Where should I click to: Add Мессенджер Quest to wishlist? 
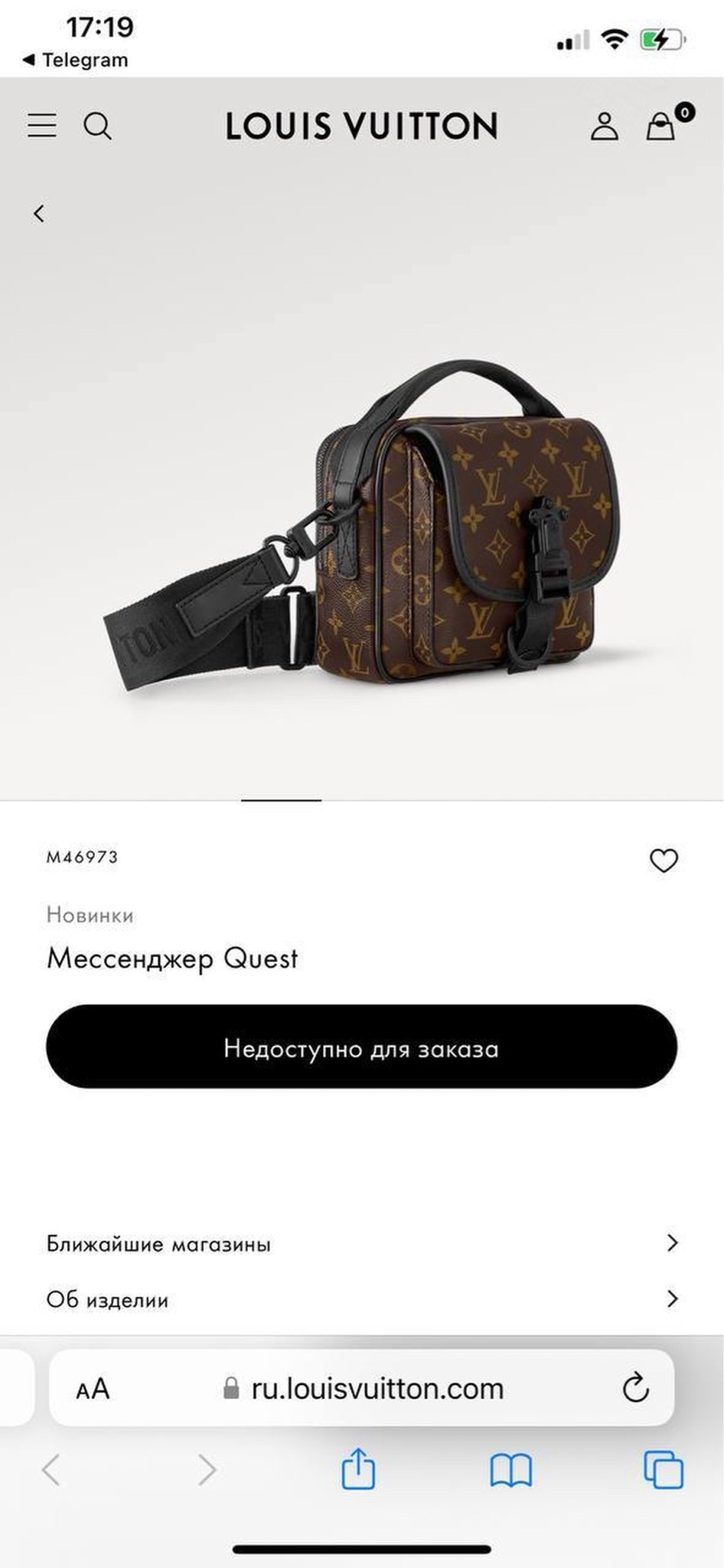click(x=664, y=861)
